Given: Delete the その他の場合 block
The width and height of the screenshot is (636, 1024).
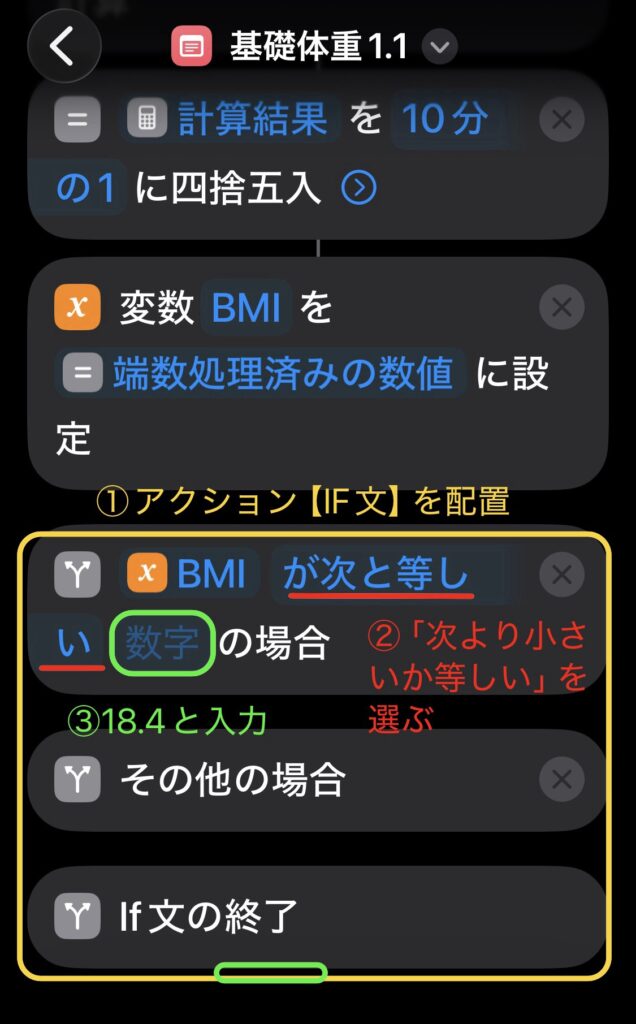Looking at the screenshot, I should (x=561, y=779).
